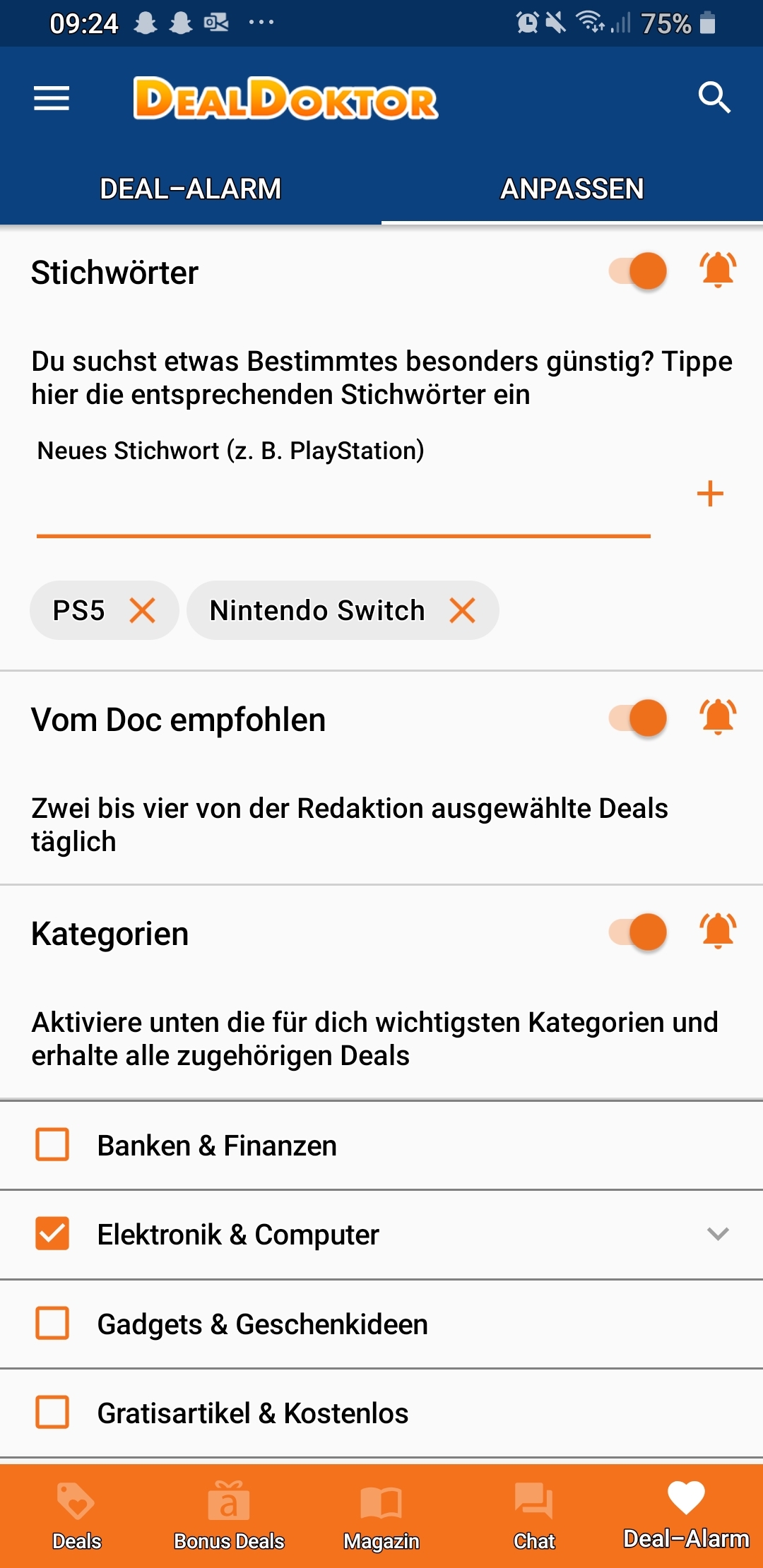Toggle the Kategorien switch off
The height and width of the screenshot is (1568, 763).
click(x=638, y=932)
